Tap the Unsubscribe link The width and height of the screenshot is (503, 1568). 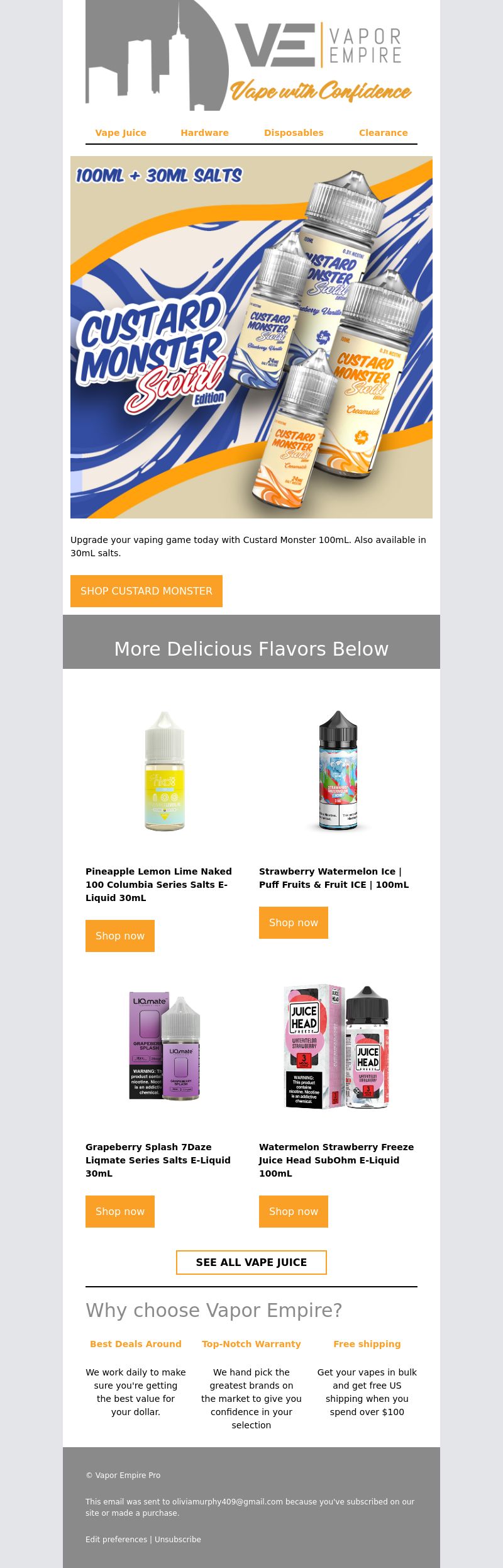tap(178, 1539)
